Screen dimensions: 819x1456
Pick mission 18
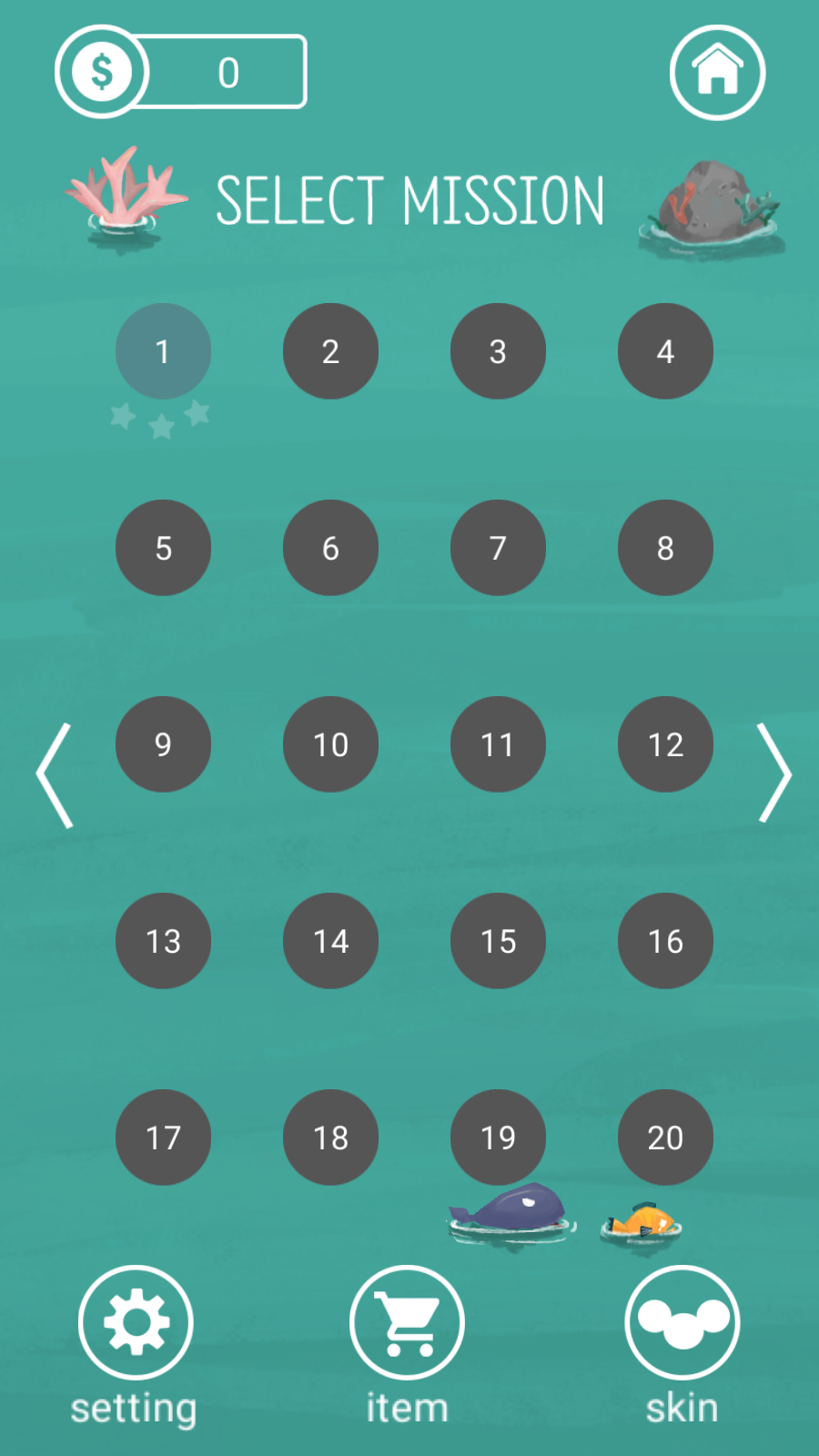[330, 1137]
